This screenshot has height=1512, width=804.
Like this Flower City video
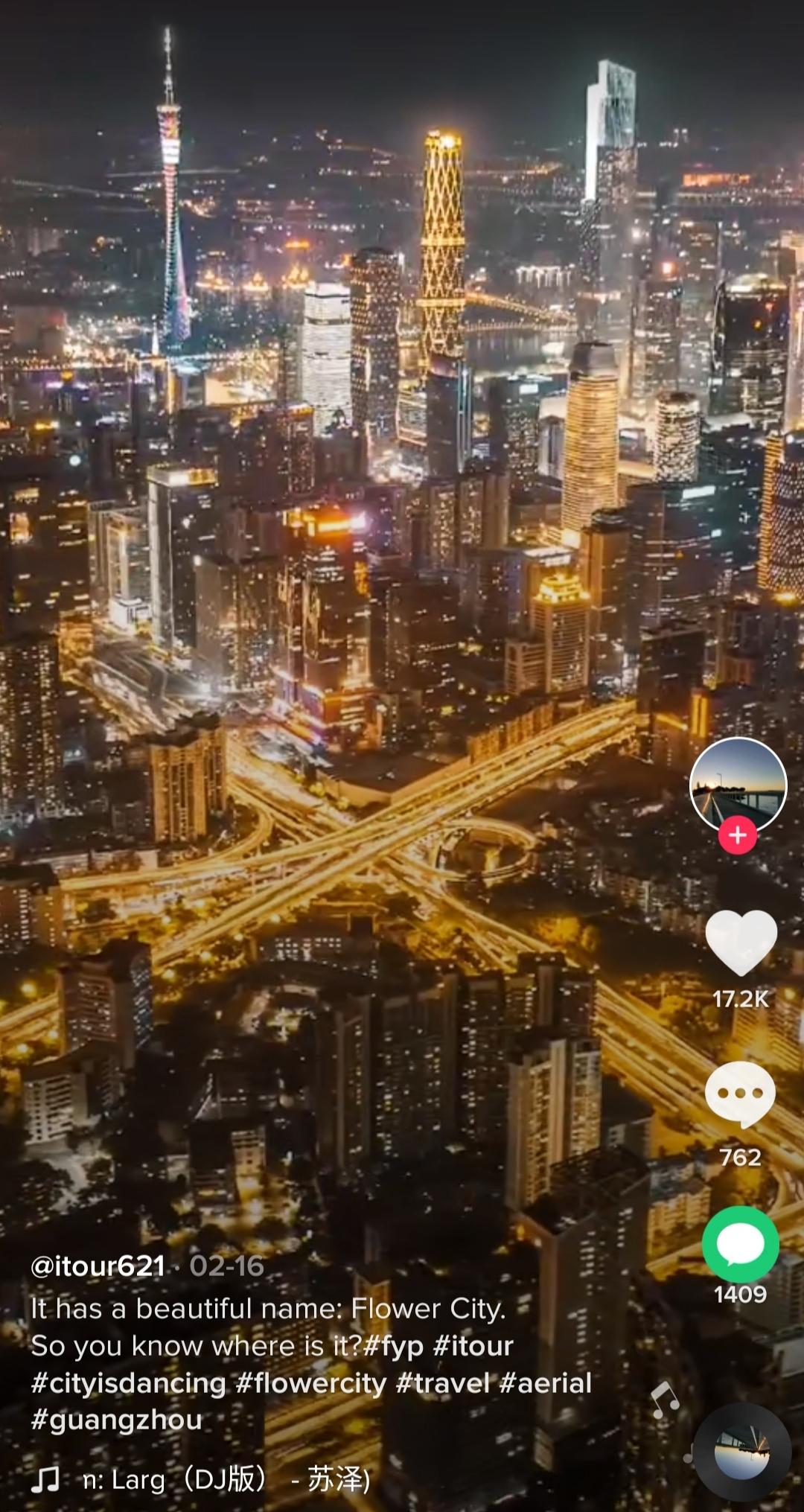(741, 942)
